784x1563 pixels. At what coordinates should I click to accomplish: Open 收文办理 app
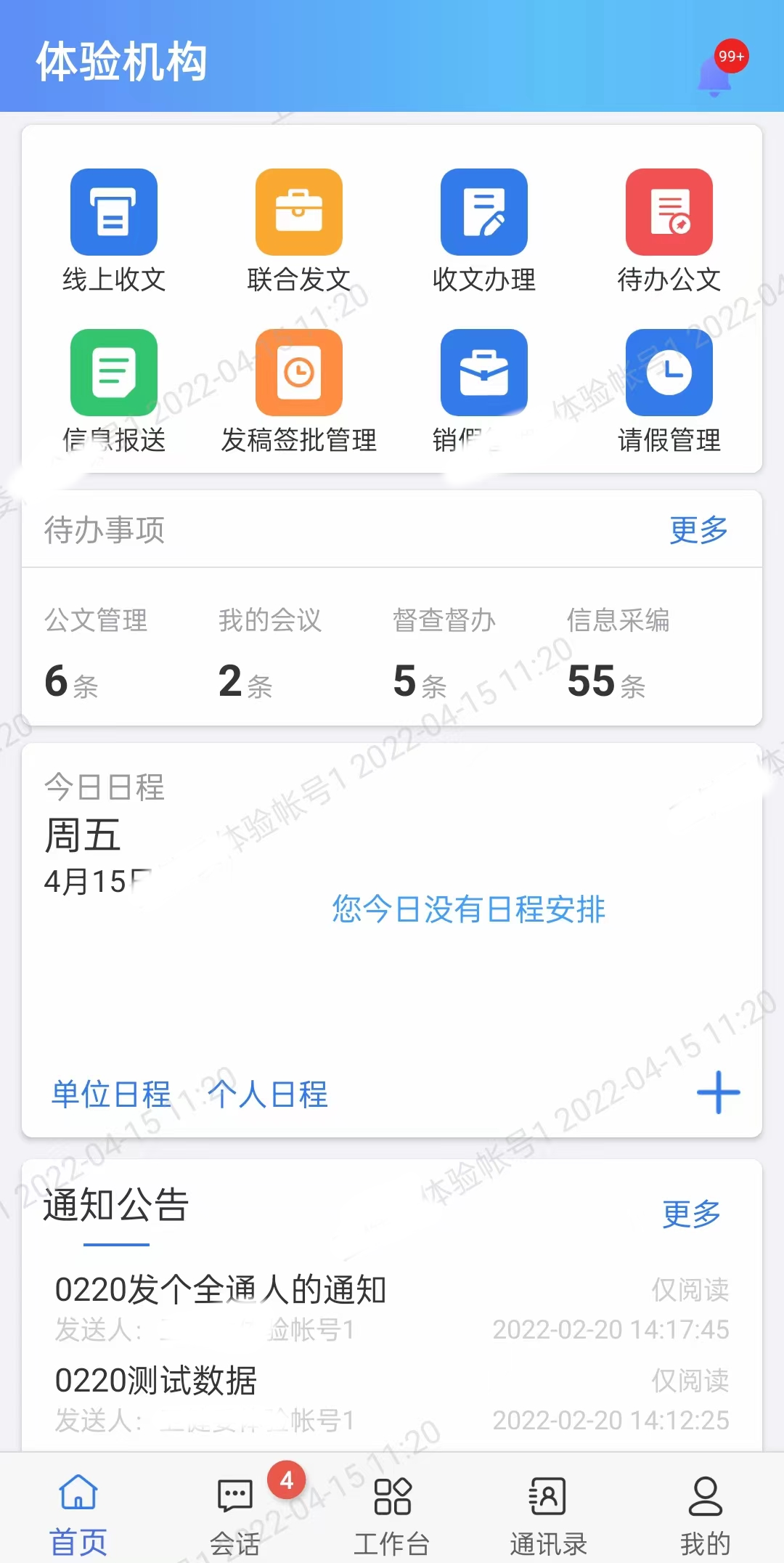(484, 213)
